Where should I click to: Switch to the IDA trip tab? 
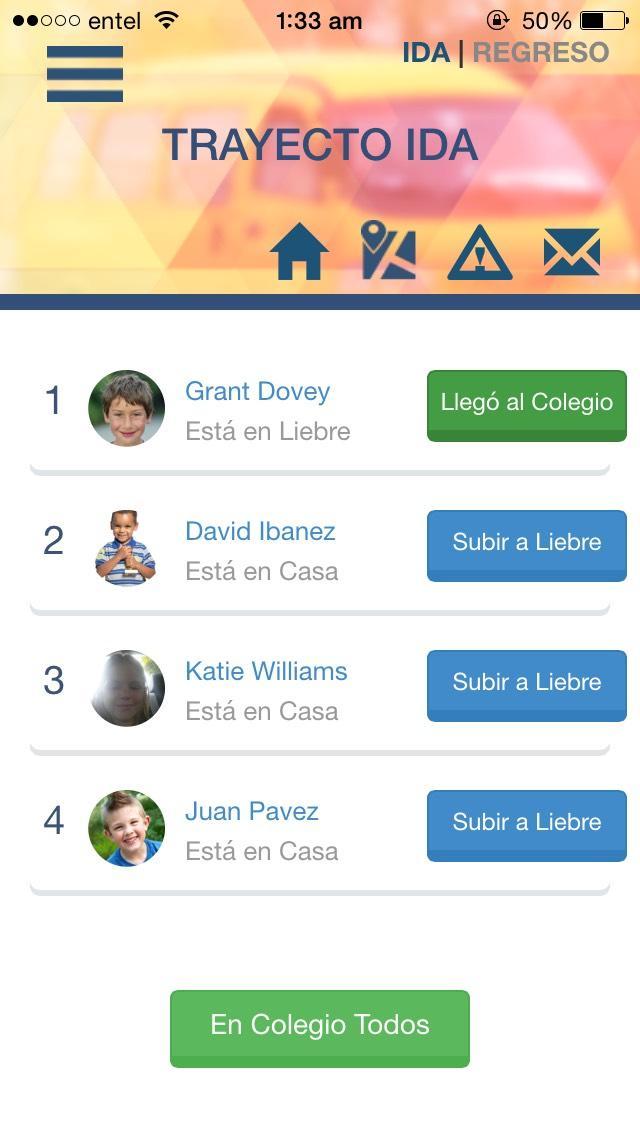tap(426, 53)
